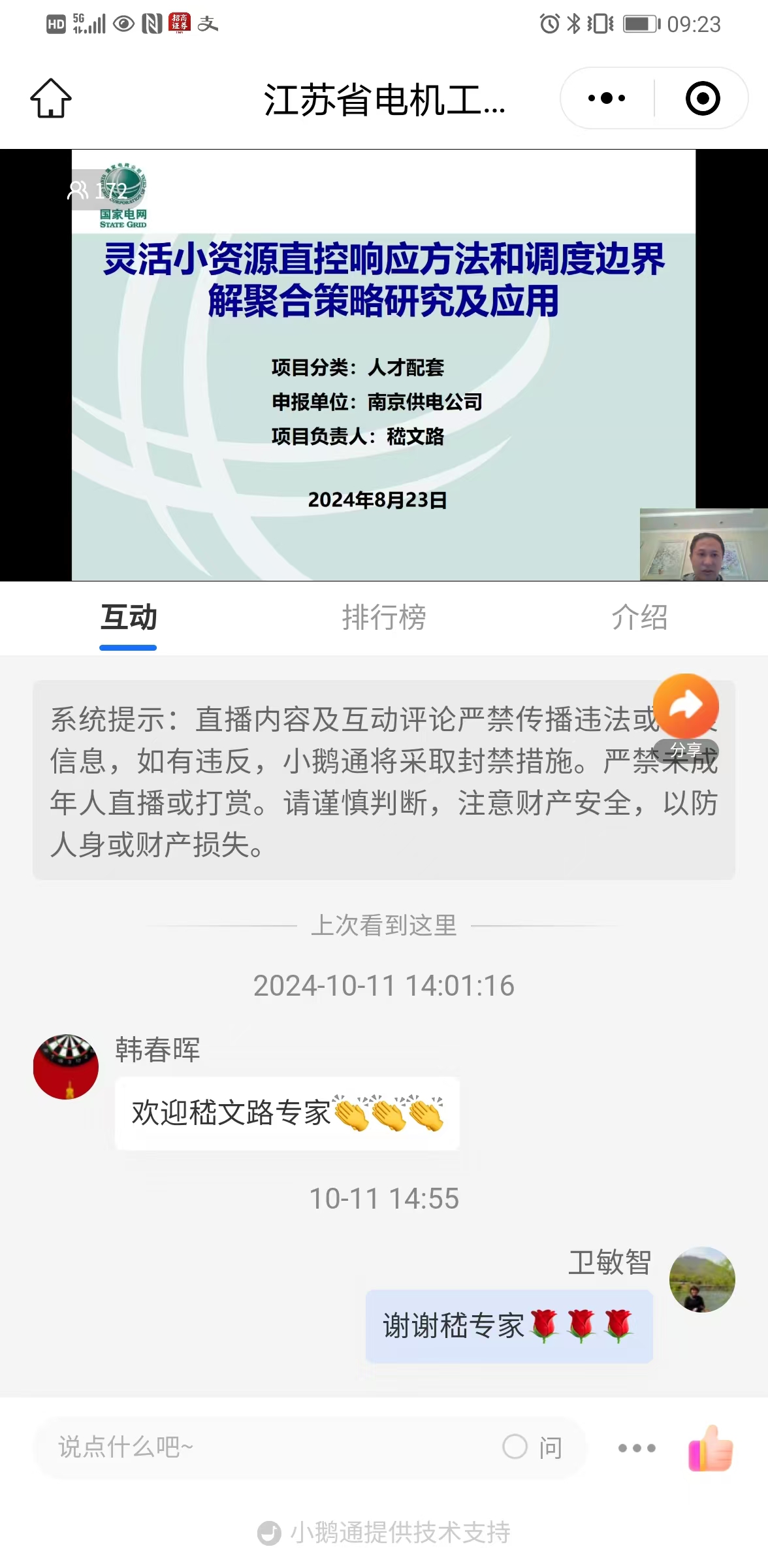Screen dimensions: 768x1568
Task: Select the 互动 tab
Action: click(x=129, y=617)
